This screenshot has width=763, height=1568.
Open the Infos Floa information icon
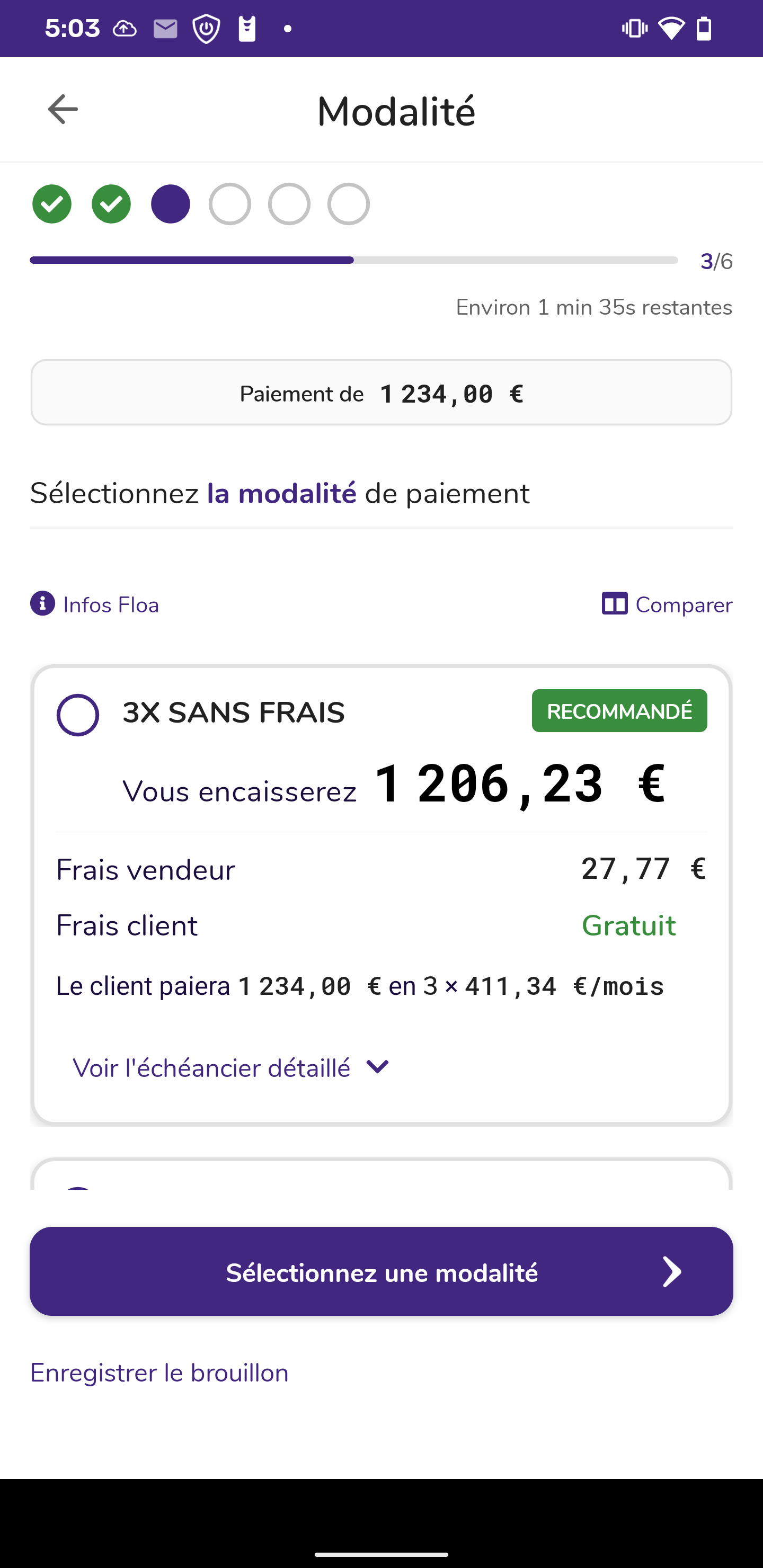pyautogui.click(x=41, y=603)
